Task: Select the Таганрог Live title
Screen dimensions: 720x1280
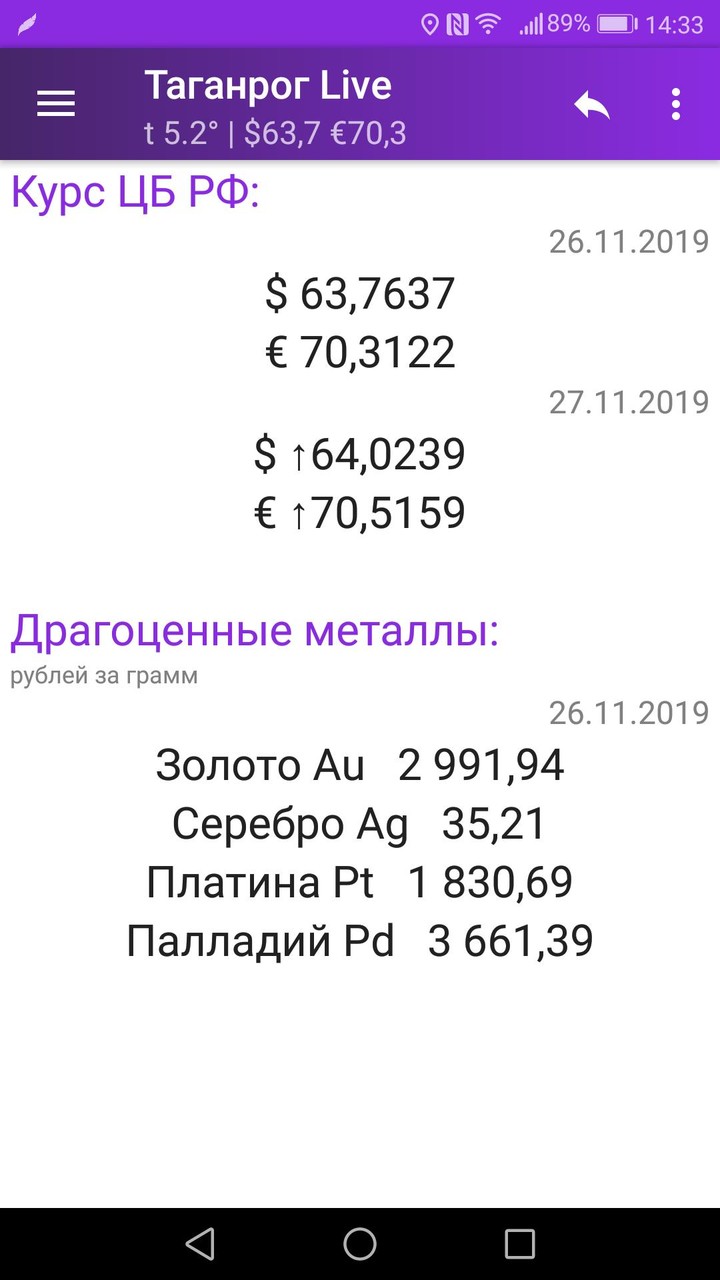Action: (268, 85)
